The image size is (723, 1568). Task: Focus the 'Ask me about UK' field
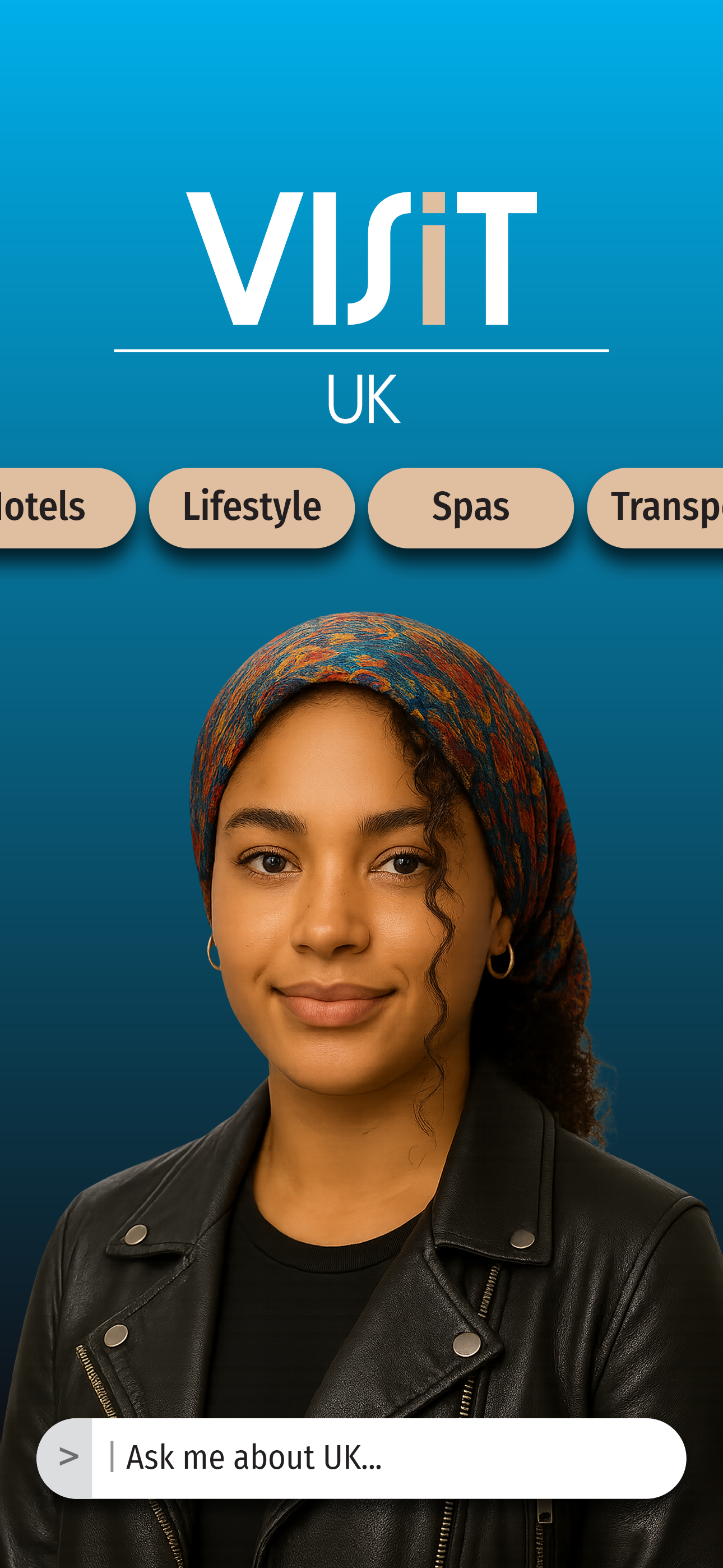click(x=390, y=1458)
